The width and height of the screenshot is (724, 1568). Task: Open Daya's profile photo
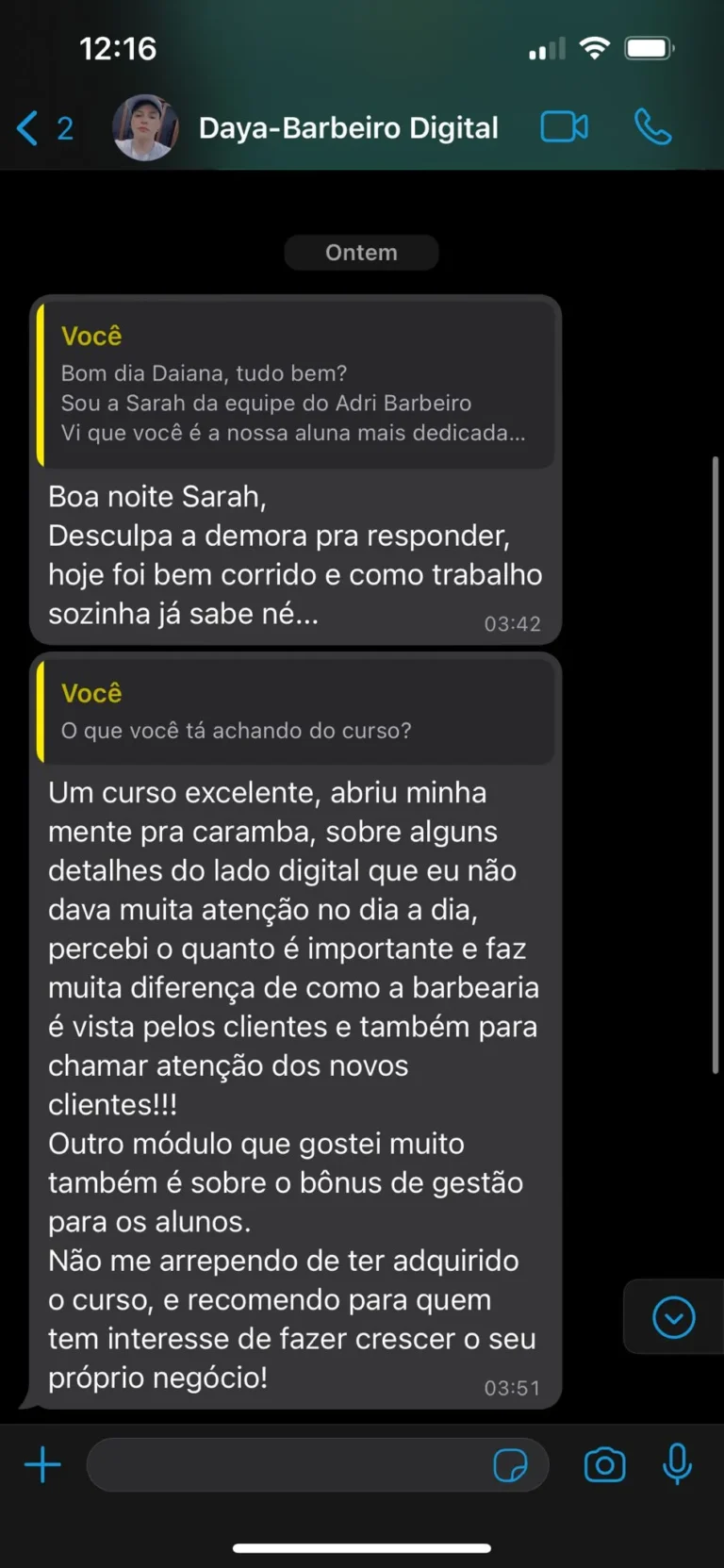tap(145, 127)
